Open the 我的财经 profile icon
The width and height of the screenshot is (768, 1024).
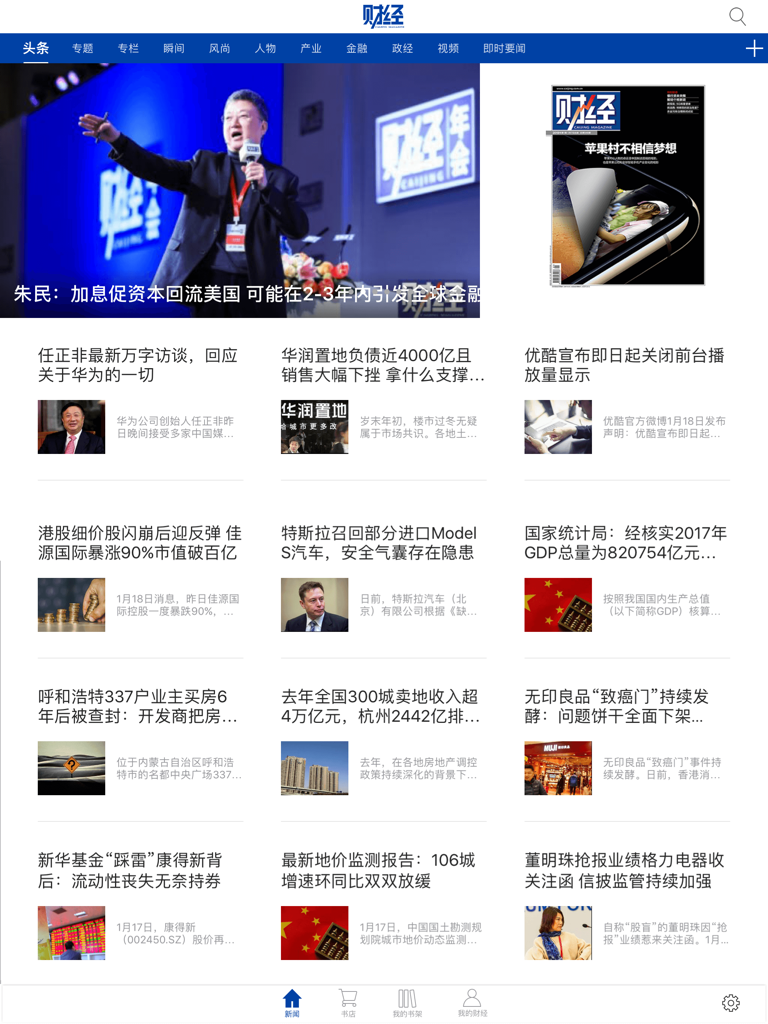click(x=470, y=998)
